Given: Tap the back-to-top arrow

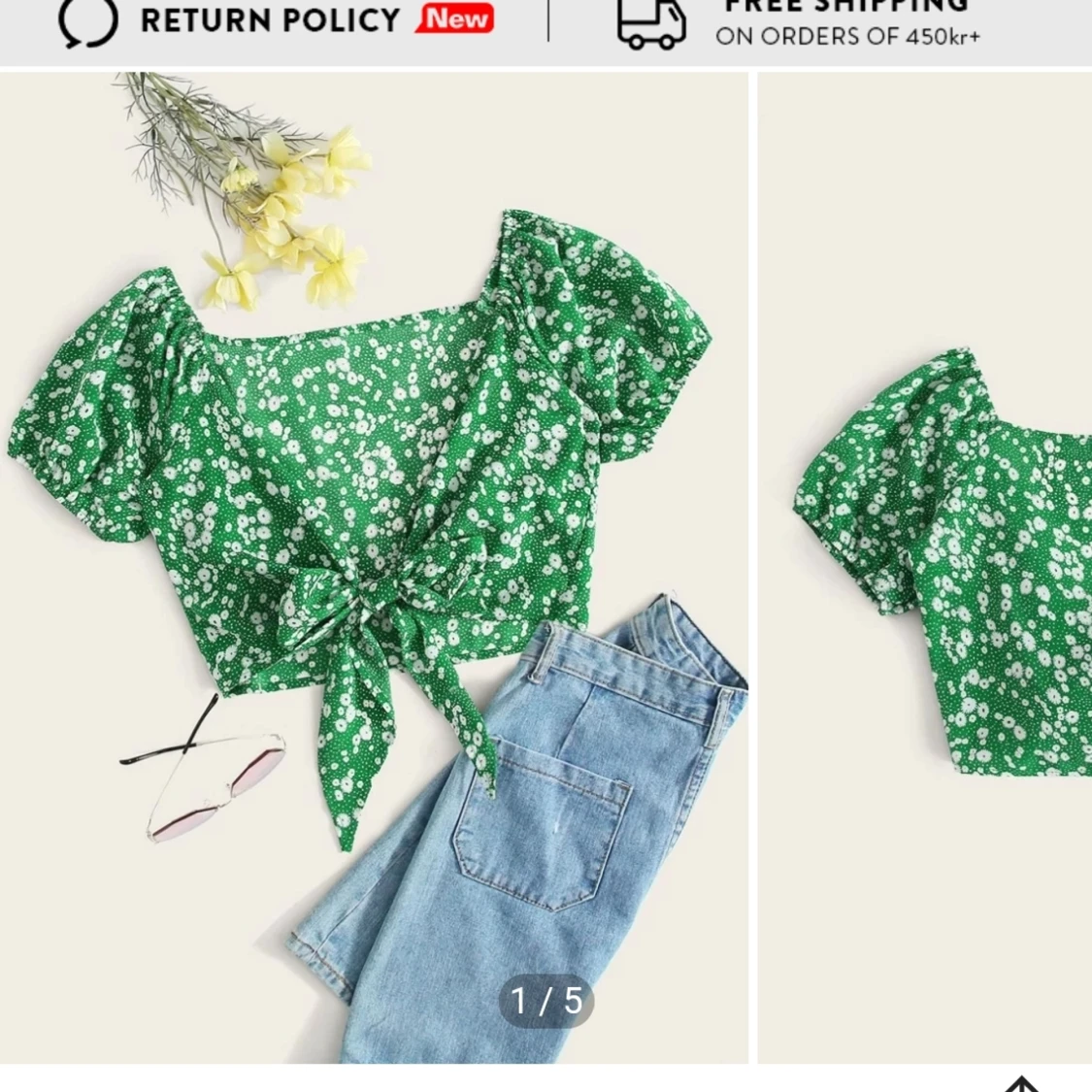Looking at the screenshot, I should (1020, 1082).
